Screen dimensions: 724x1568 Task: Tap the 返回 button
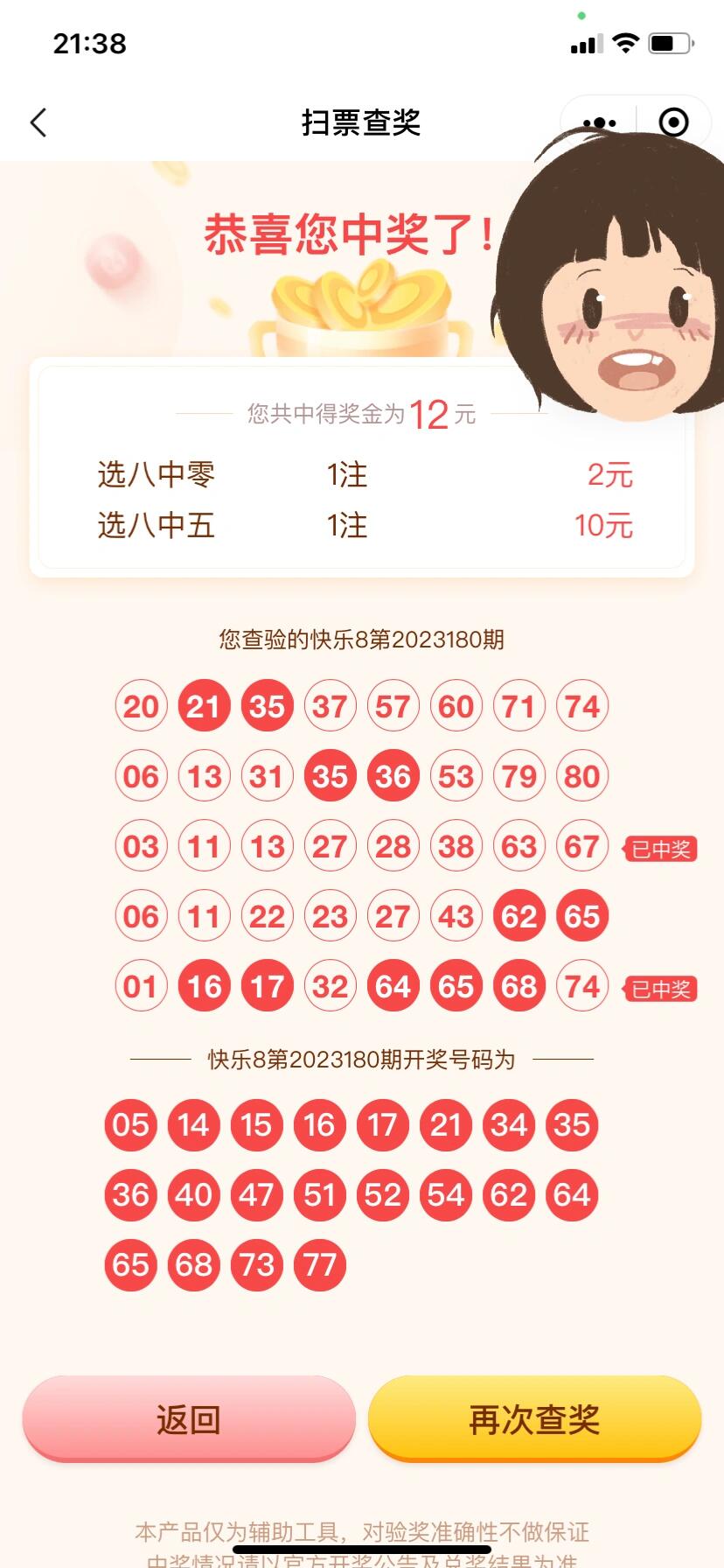tap(189, 1419)
